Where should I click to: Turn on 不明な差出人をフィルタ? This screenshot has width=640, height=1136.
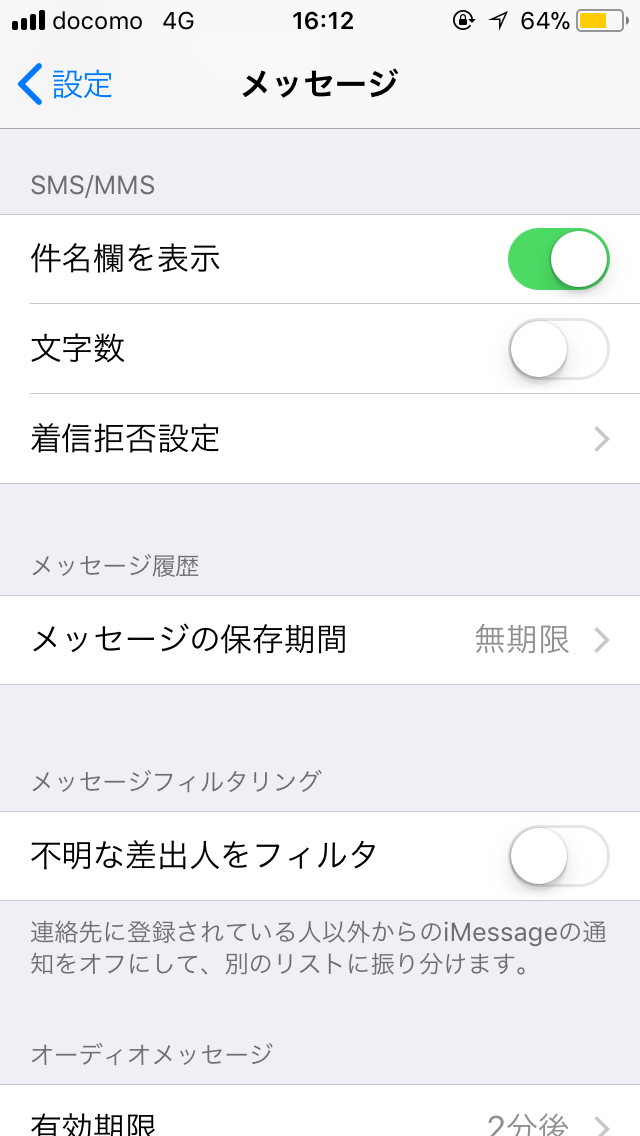[x=558, y=856]
